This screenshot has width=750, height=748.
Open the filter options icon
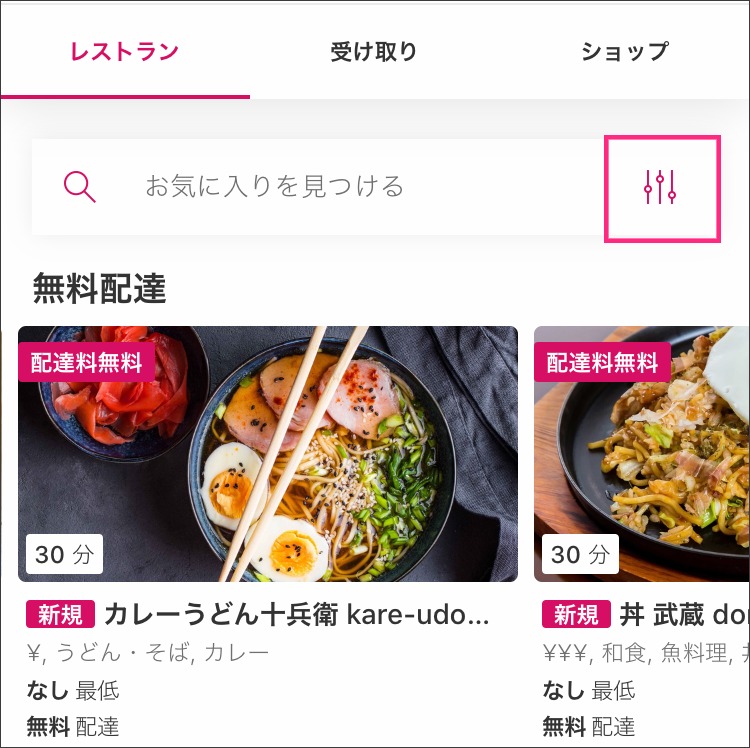tap(661, 188)
